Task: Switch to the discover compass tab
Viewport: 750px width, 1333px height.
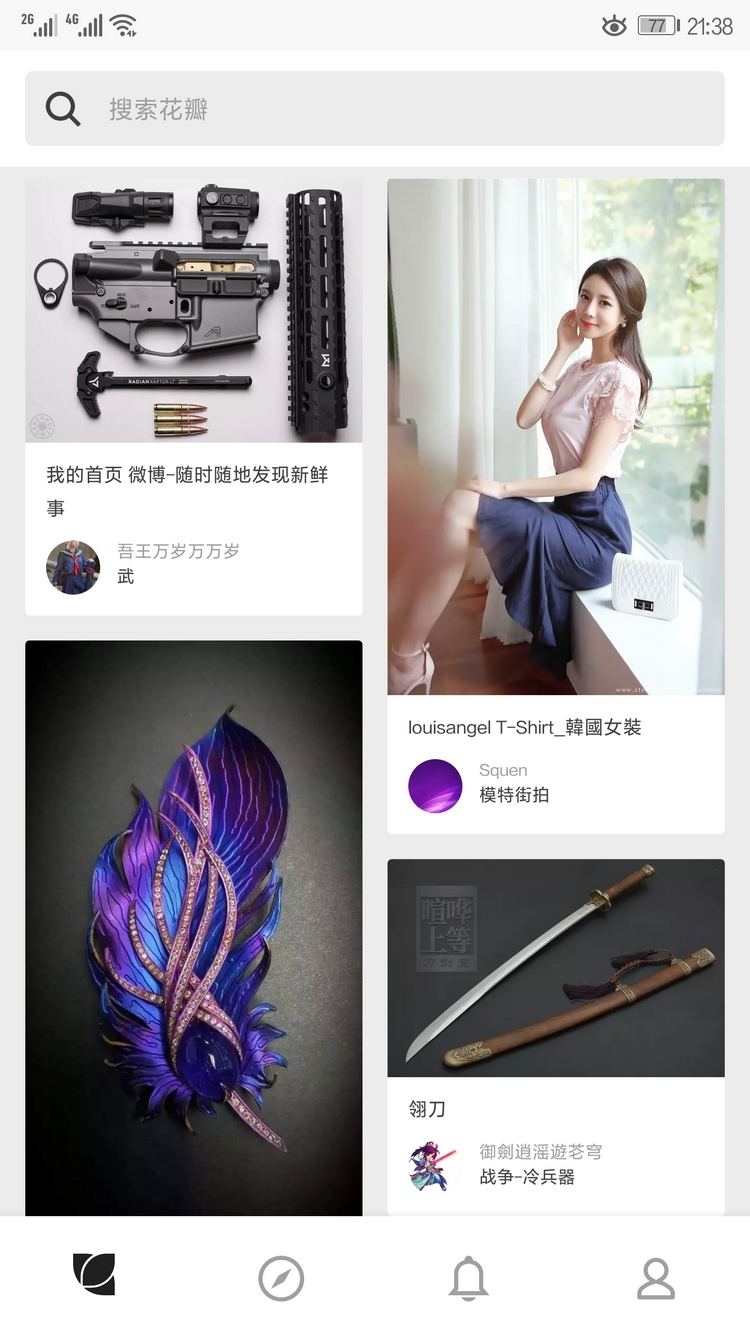Action: pos(281,1278)
